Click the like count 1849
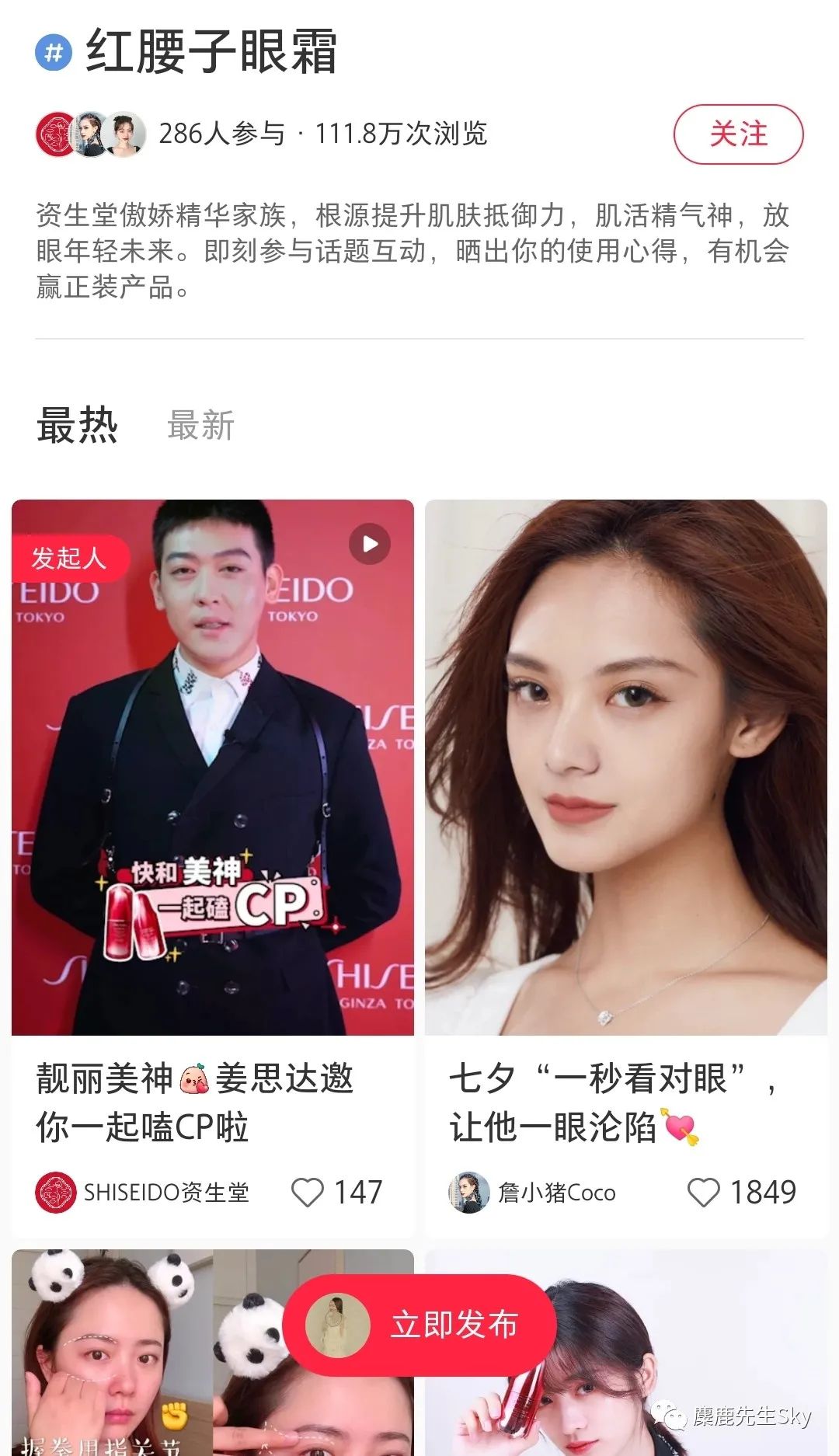 coord(764,1192)
